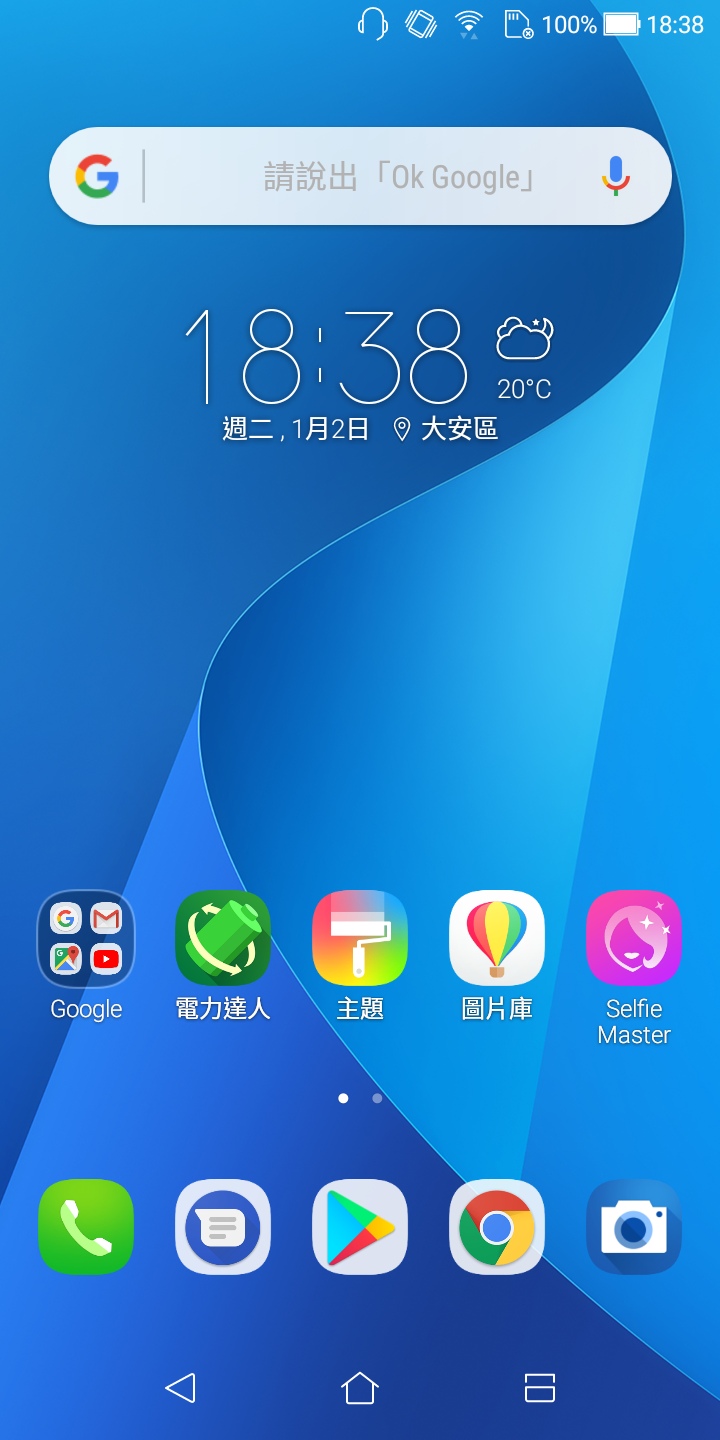Open the 主題 themes app
The width and height of the screenshot is (720, 1440).
click(x=360, y=957)
